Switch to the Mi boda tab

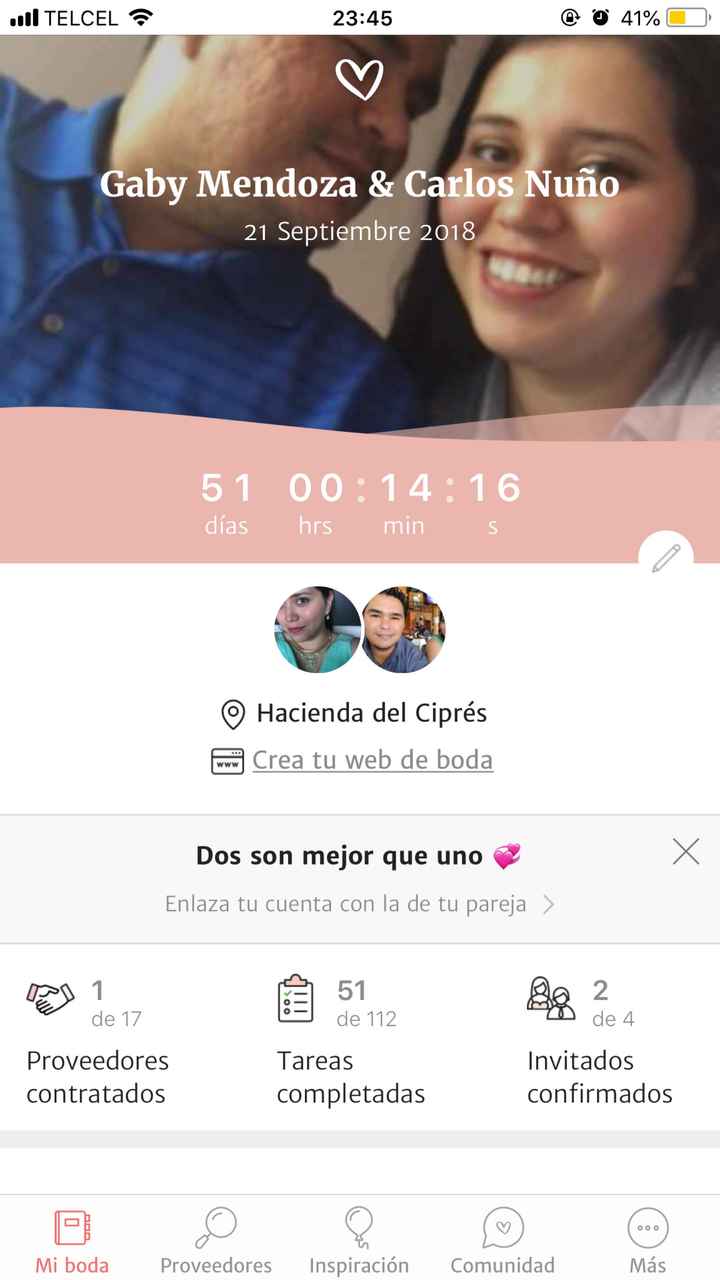pos(70,1240)
